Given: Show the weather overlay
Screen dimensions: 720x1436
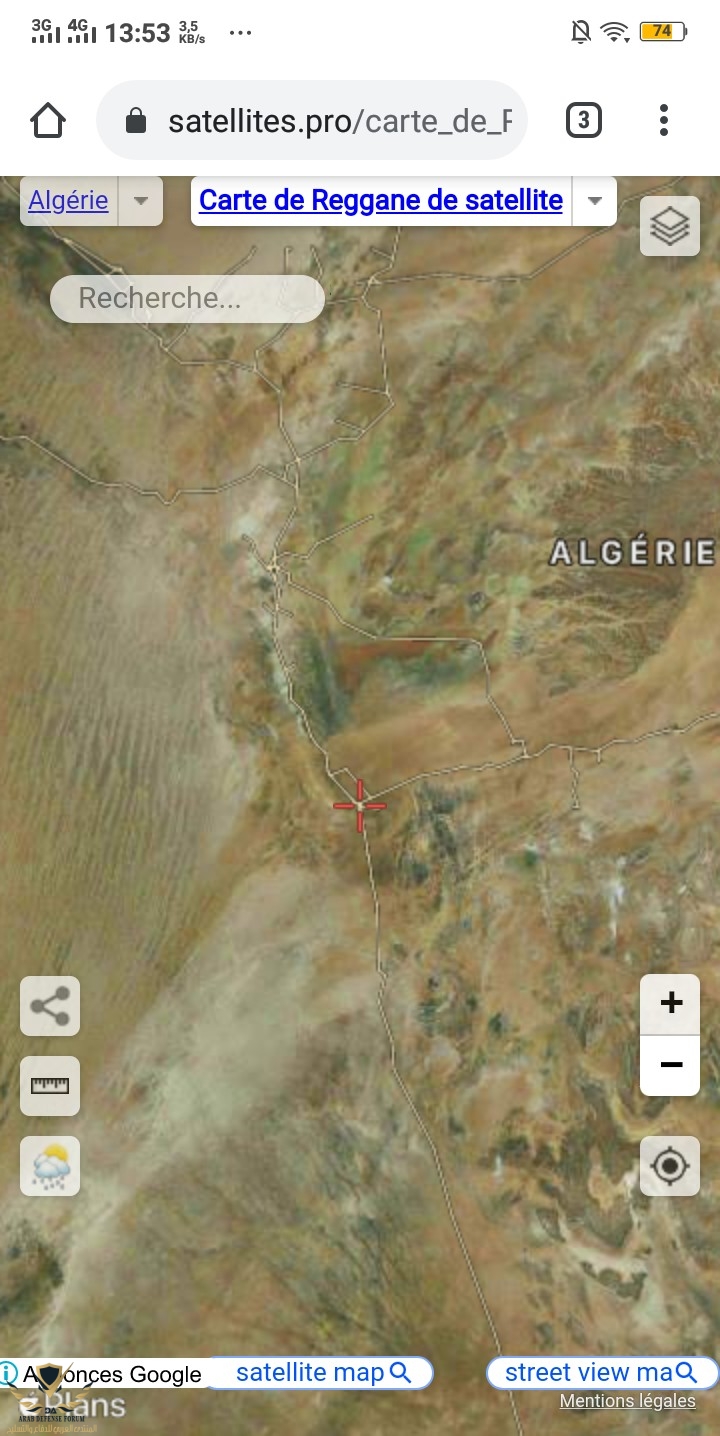Looking at the screenshot, I should 50,1166.
